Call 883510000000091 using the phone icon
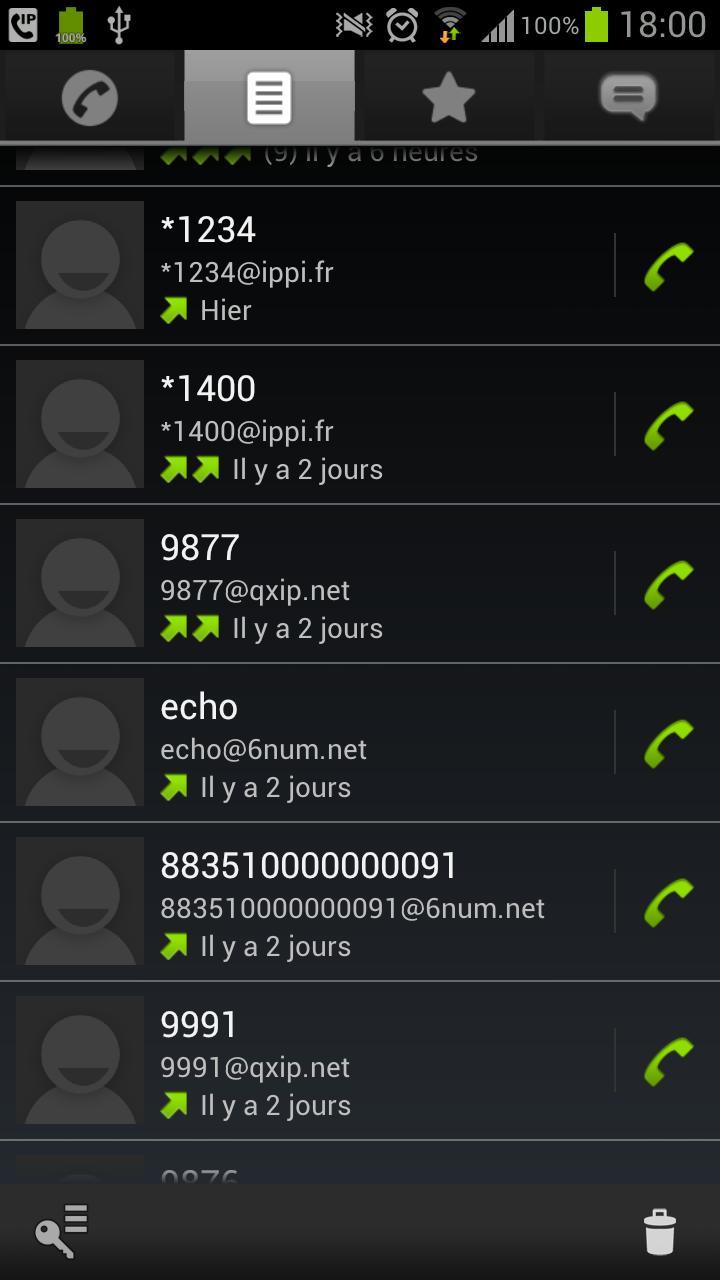Viewport: 720px width, 1280px height. tap(668, 902)
